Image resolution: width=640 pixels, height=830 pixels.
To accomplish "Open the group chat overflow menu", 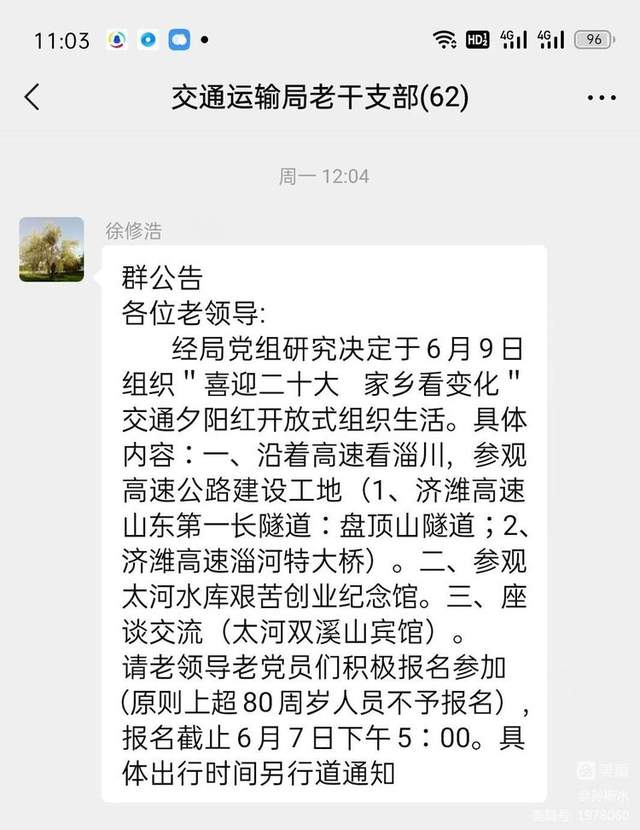I will pyautogui.click(x=601, y=98).
